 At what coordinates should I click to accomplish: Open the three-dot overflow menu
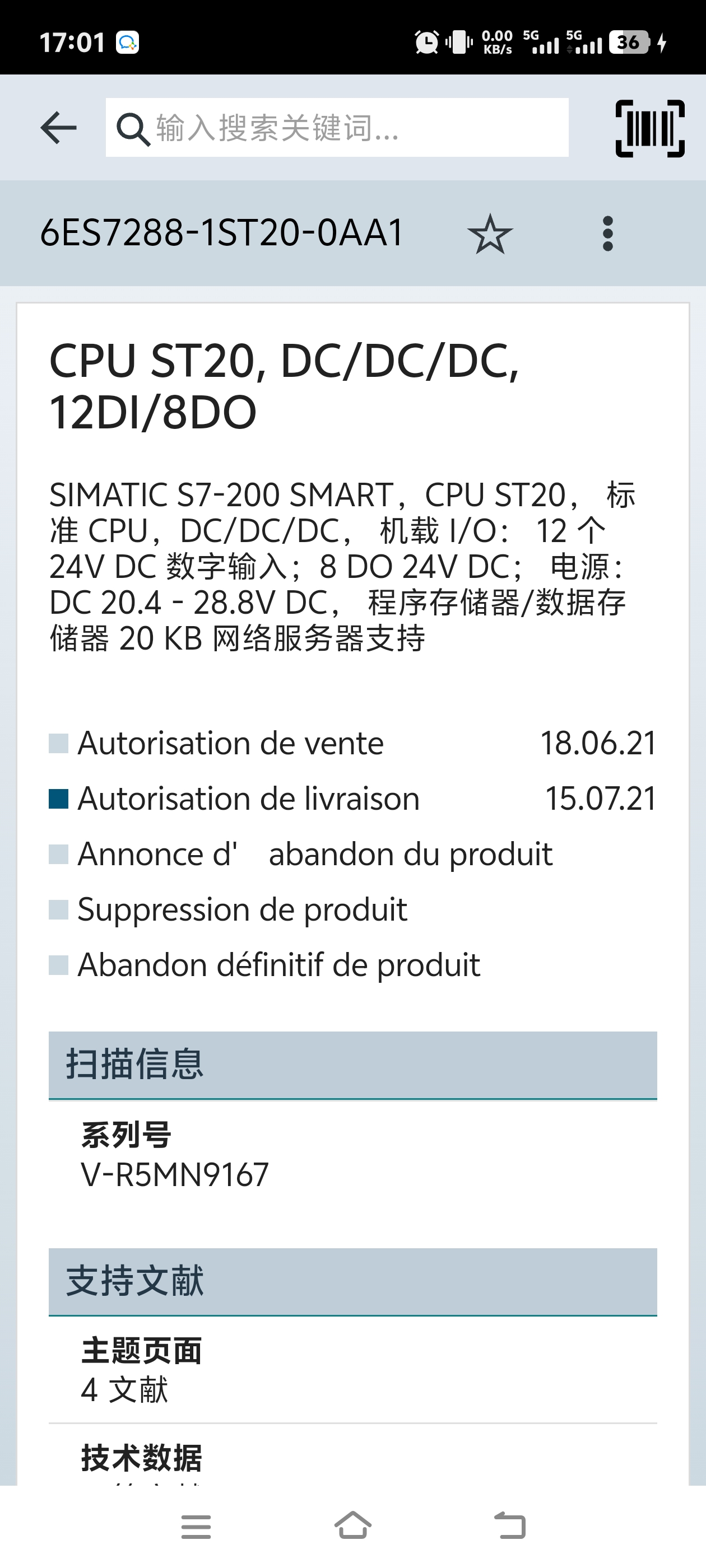(x=607, y=234)
